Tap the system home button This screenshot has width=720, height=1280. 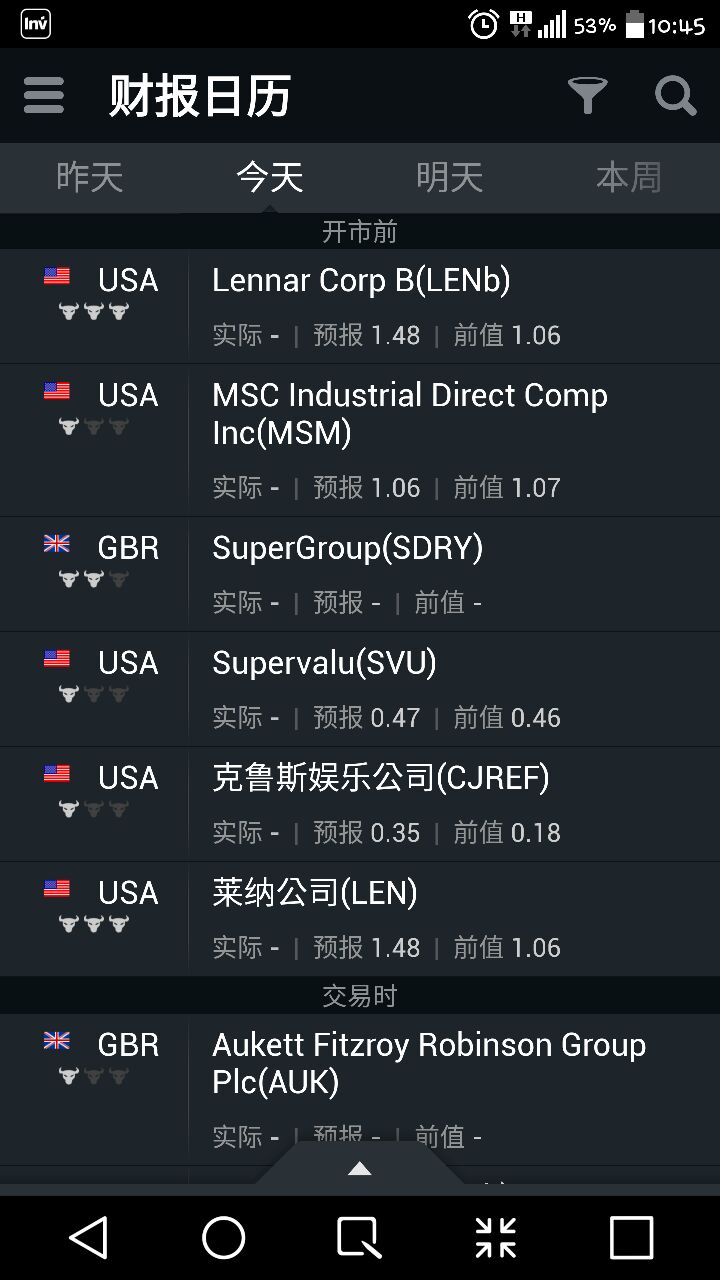(224, 1238)
